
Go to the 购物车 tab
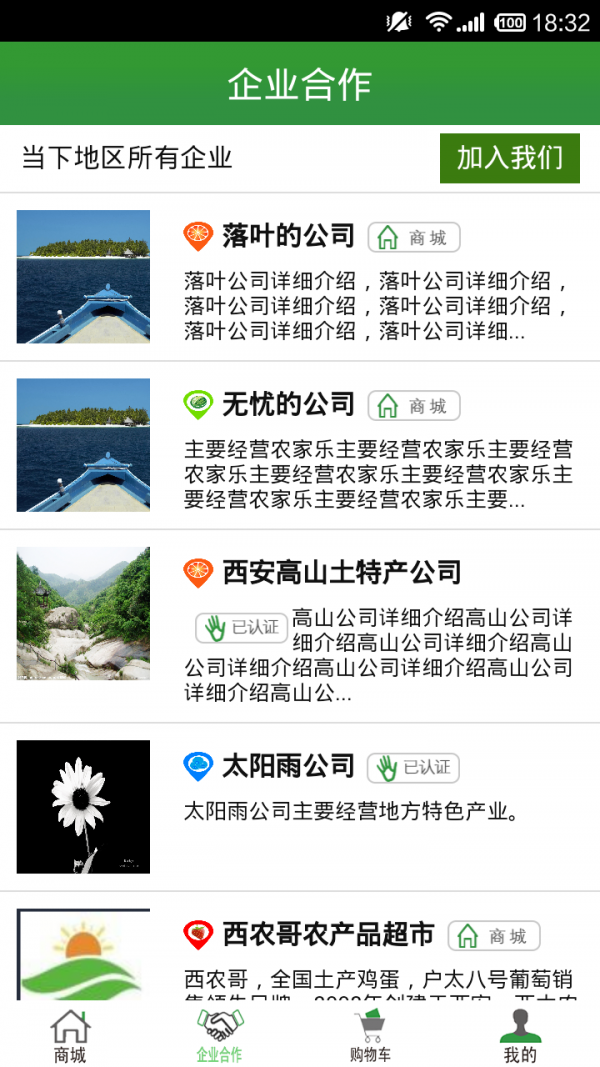370,1036
